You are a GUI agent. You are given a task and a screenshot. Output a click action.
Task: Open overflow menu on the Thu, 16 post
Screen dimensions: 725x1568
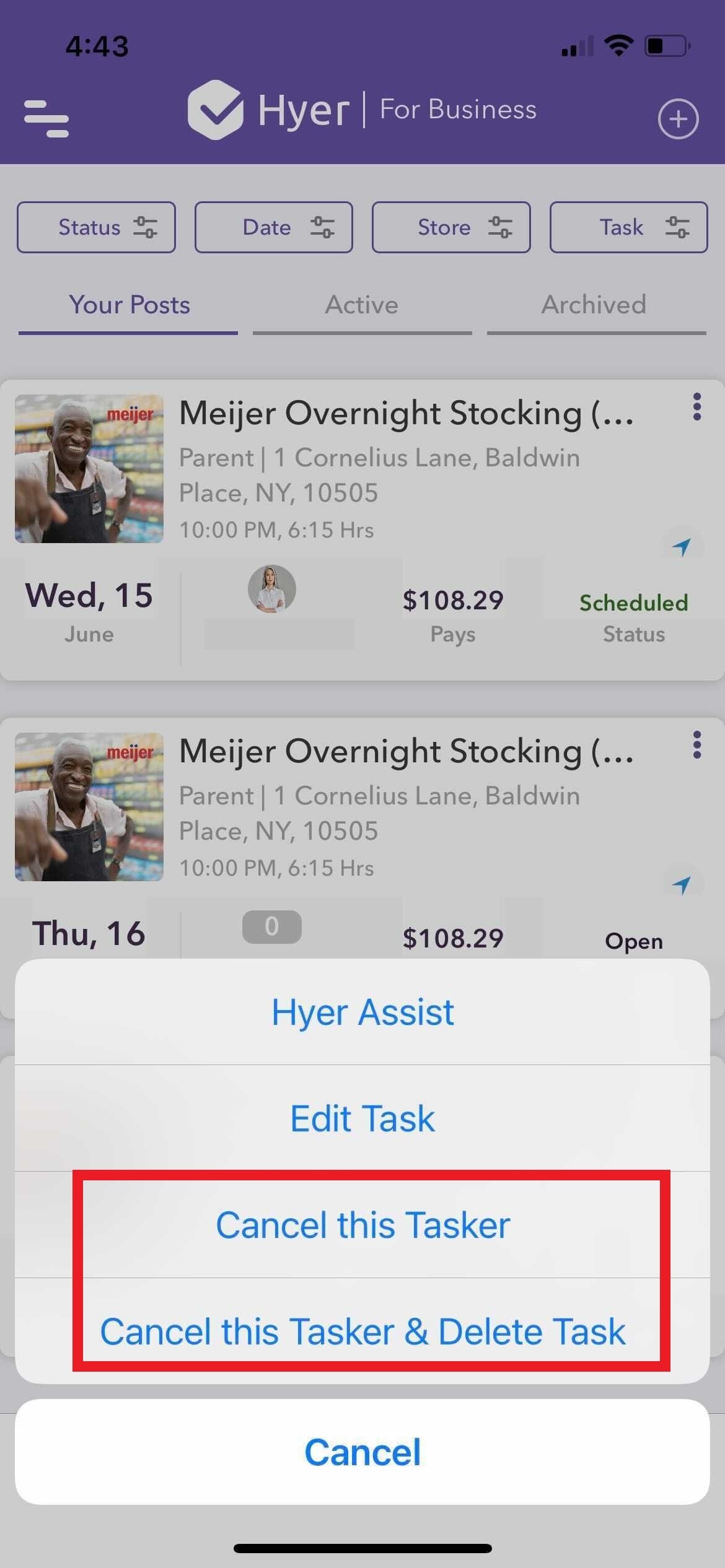click(x=697, y=745)
